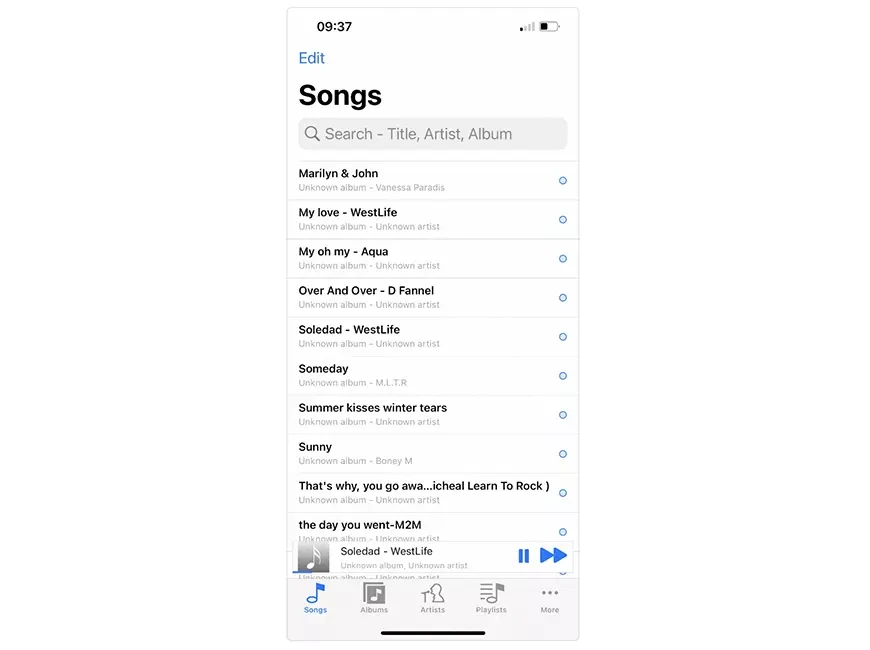Play That's why, you go away
The width and height of the screenshot is (870, 650).
[420, 492]
